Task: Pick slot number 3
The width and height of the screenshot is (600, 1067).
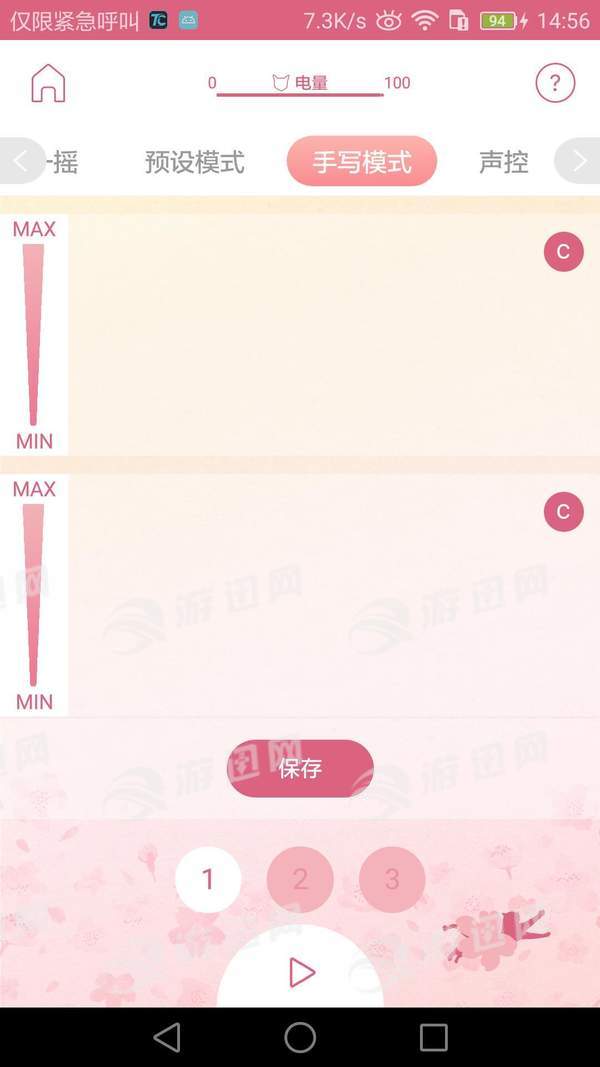Action: 392,880
